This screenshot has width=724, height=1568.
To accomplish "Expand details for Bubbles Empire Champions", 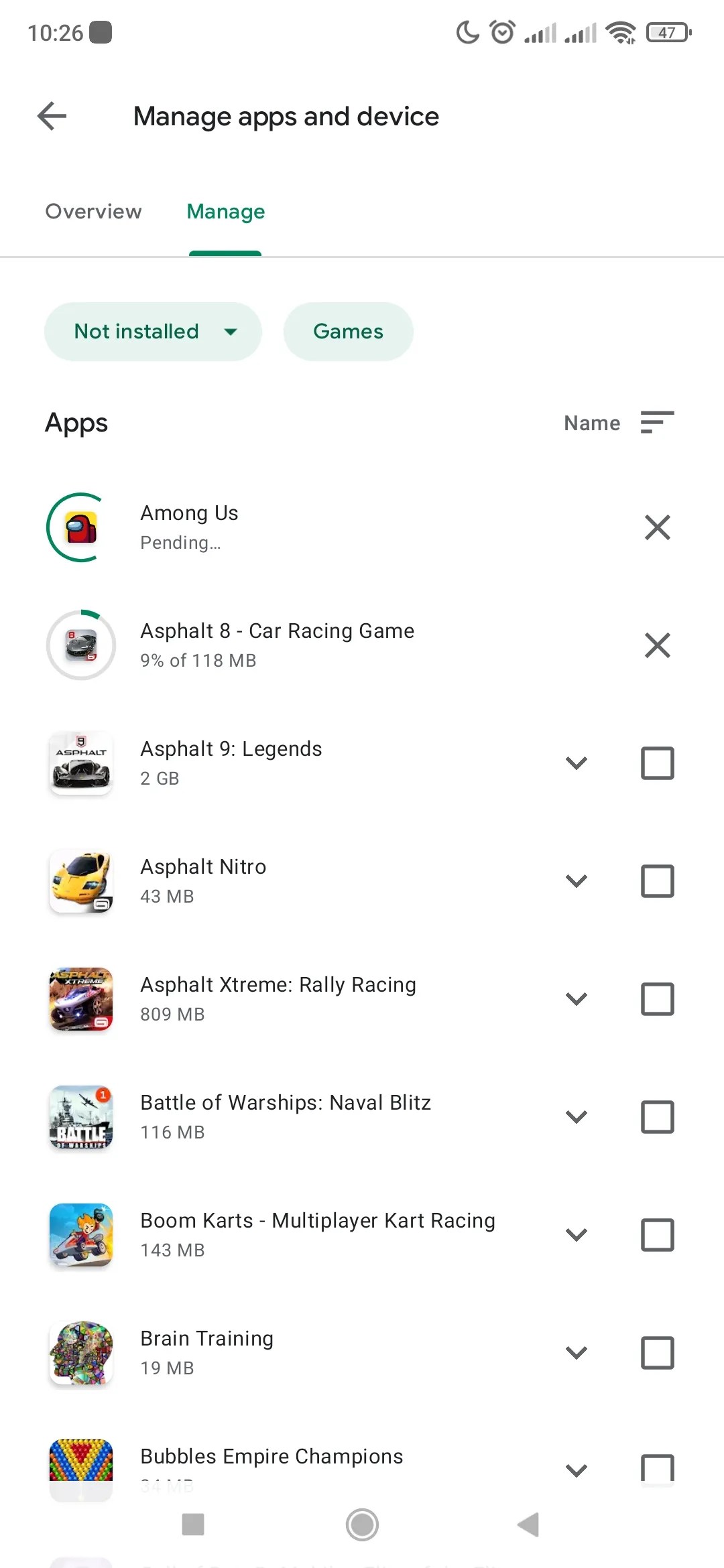I will click(577, 1470).
